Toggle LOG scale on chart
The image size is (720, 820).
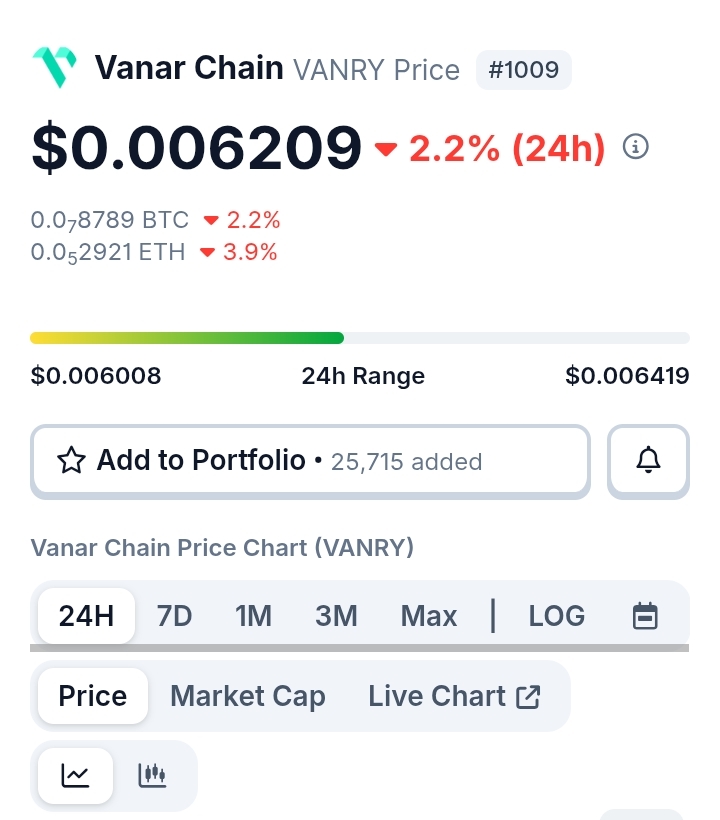coord(557,616)
